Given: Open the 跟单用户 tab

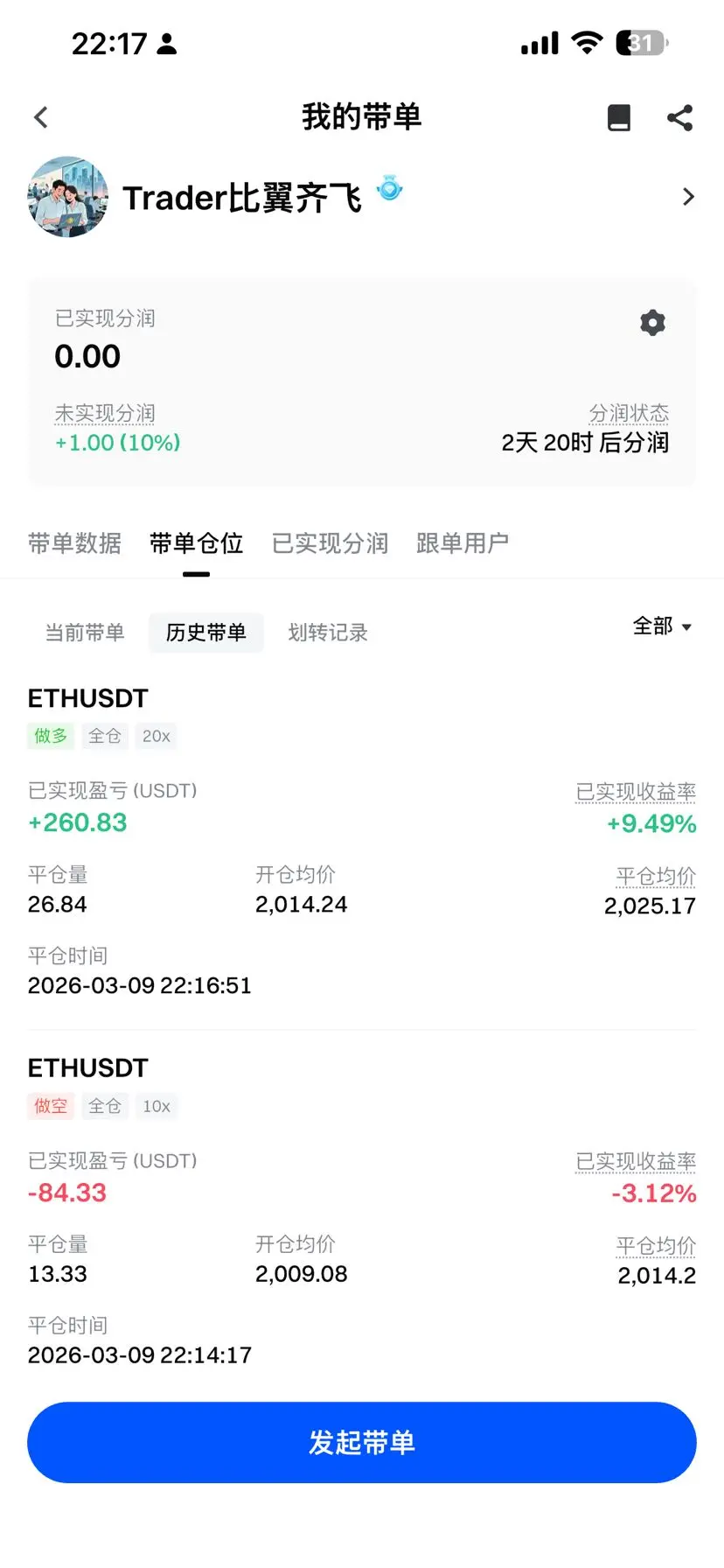Looking at the screenshot, I should 462,543.
